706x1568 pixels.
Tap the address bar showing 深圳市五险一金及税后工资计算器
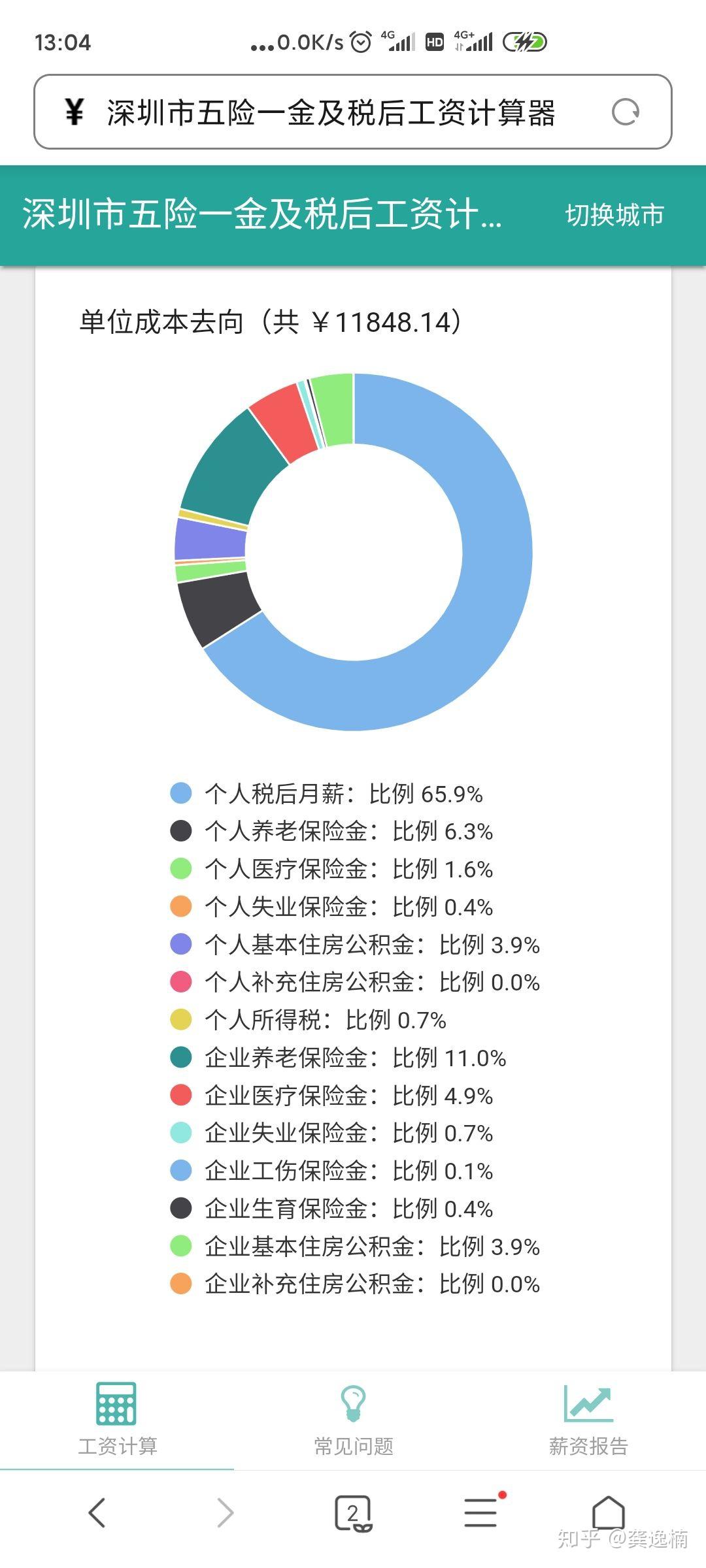pyautogui.click(x=353, y=112)
